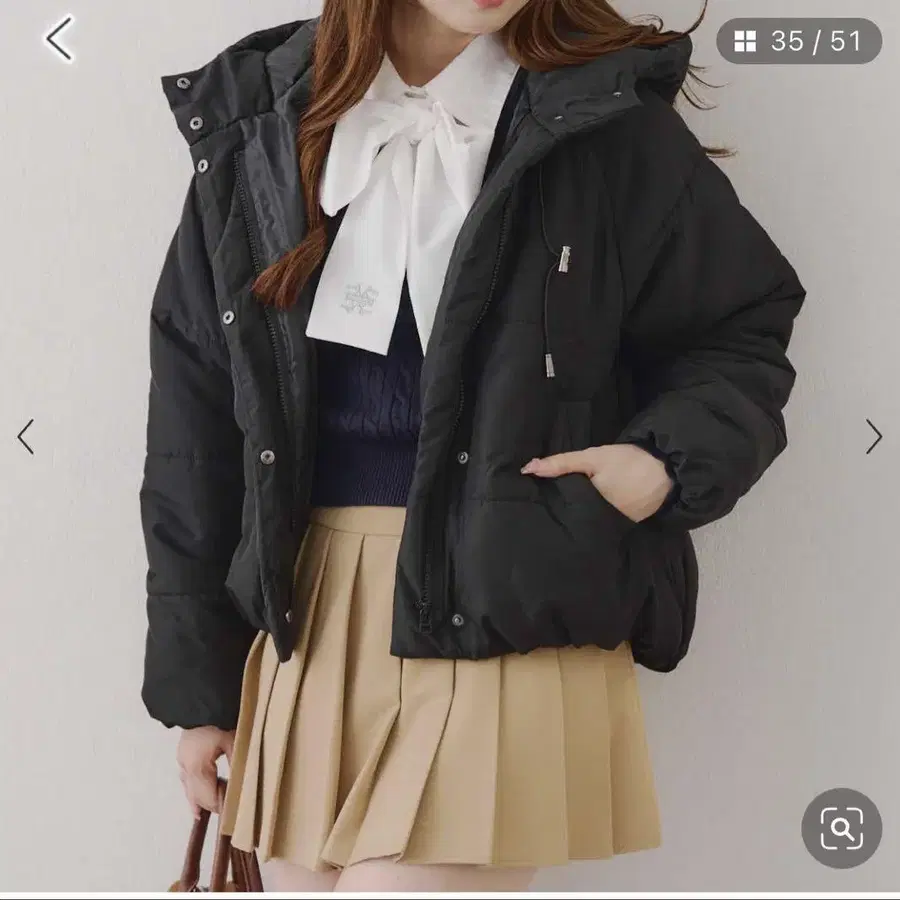
Task: Open the image grid from 35 / 51
Action: pyautogui.click(x=798, y=41)
